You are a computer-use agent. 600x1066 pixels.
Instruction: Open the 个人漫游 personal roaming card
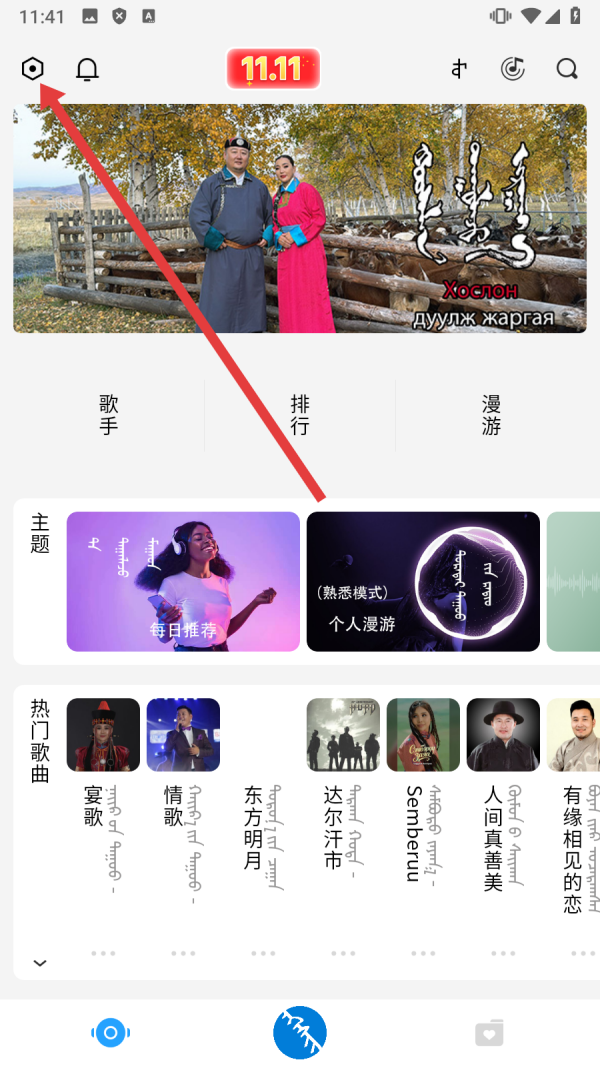(x=423, y=581)
